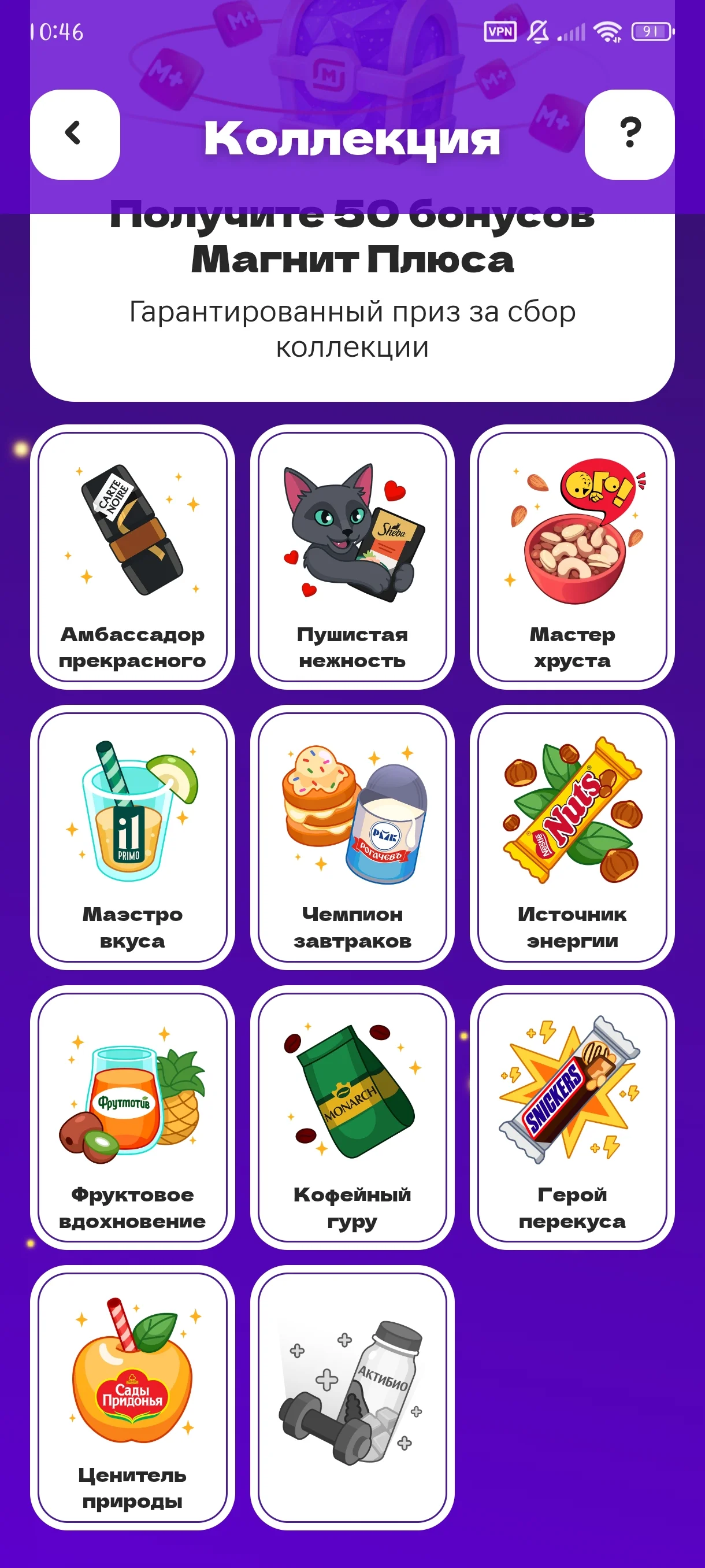This screenshot has height=1568, width=705.
Task: Tap the greyed-out Актибио locked card
Action: point(352,1397)
